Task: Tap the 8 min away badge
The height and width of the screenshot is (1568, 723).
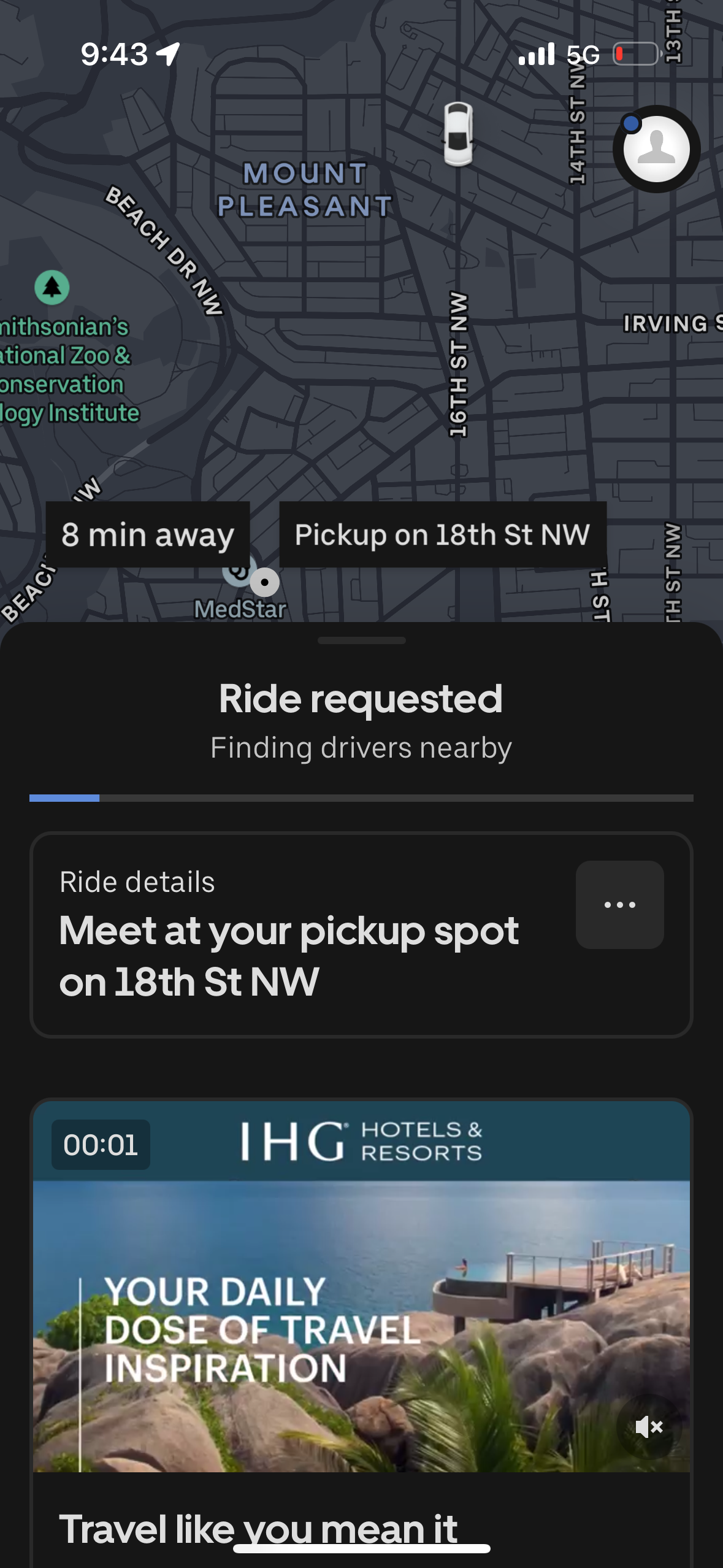Action: click(x=148, y=534)
